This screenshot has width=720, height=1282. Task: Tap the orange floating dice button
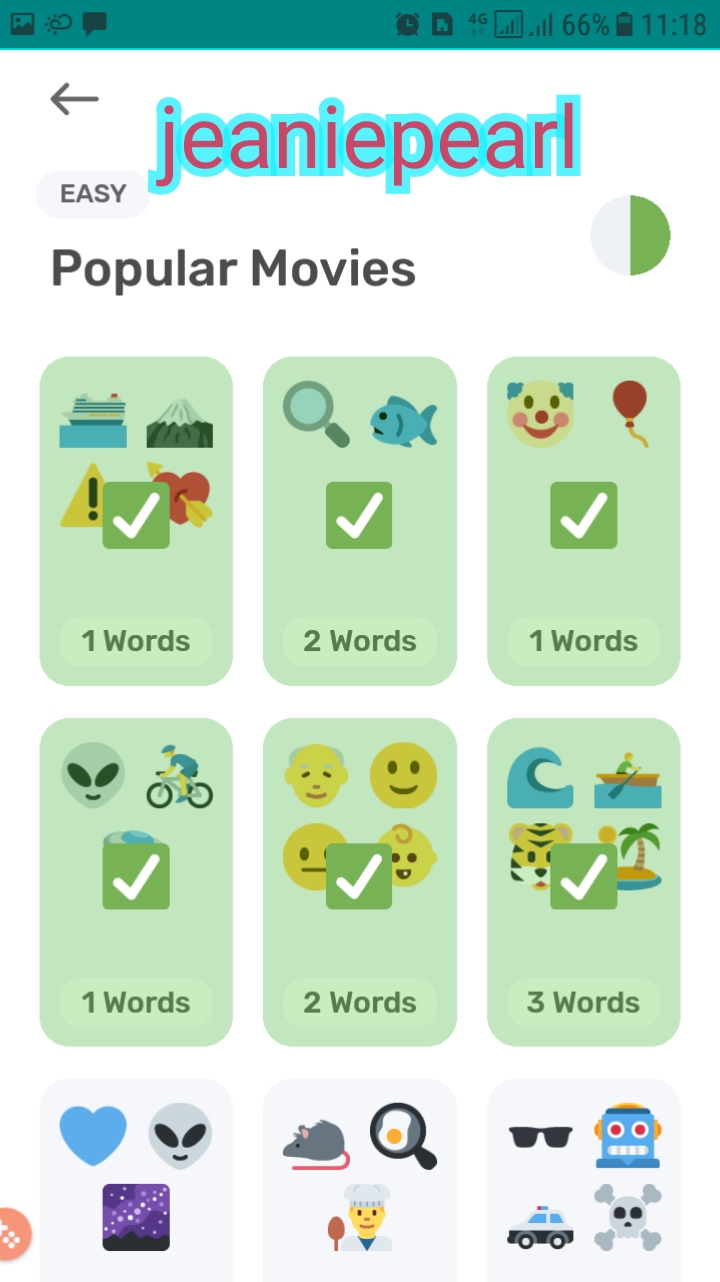tap(10, 1234)
